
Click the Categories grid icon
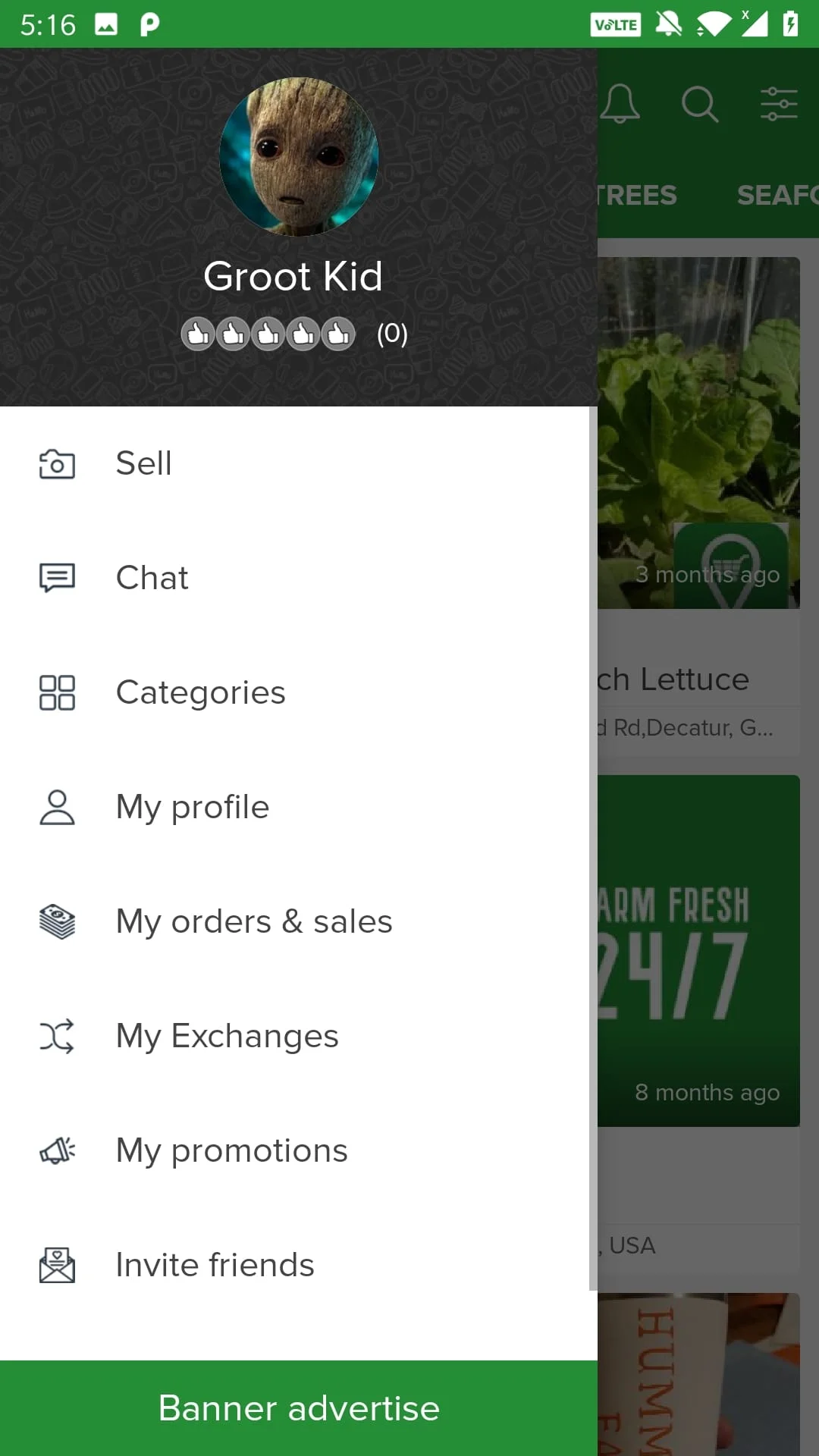click(x=57, y=692)
